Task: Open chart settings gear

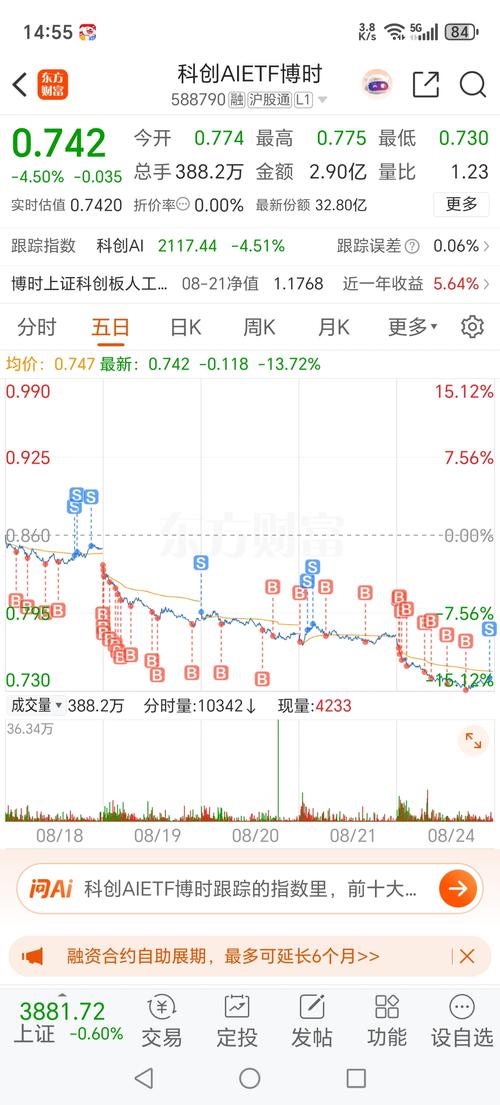Action: [473, 327]
